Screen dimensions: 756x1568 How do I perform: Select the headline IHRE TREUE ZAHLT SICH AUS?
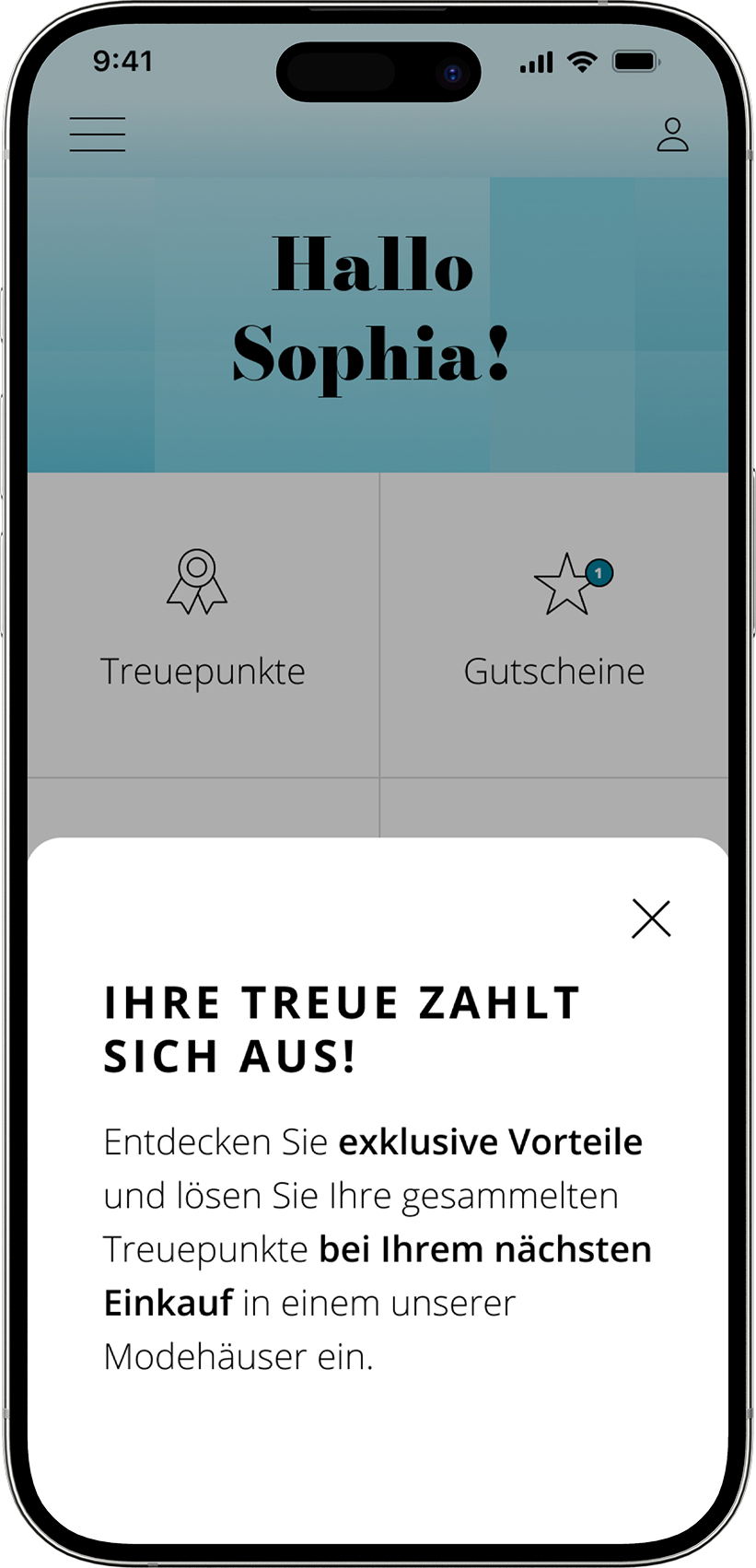point(341,1027)
